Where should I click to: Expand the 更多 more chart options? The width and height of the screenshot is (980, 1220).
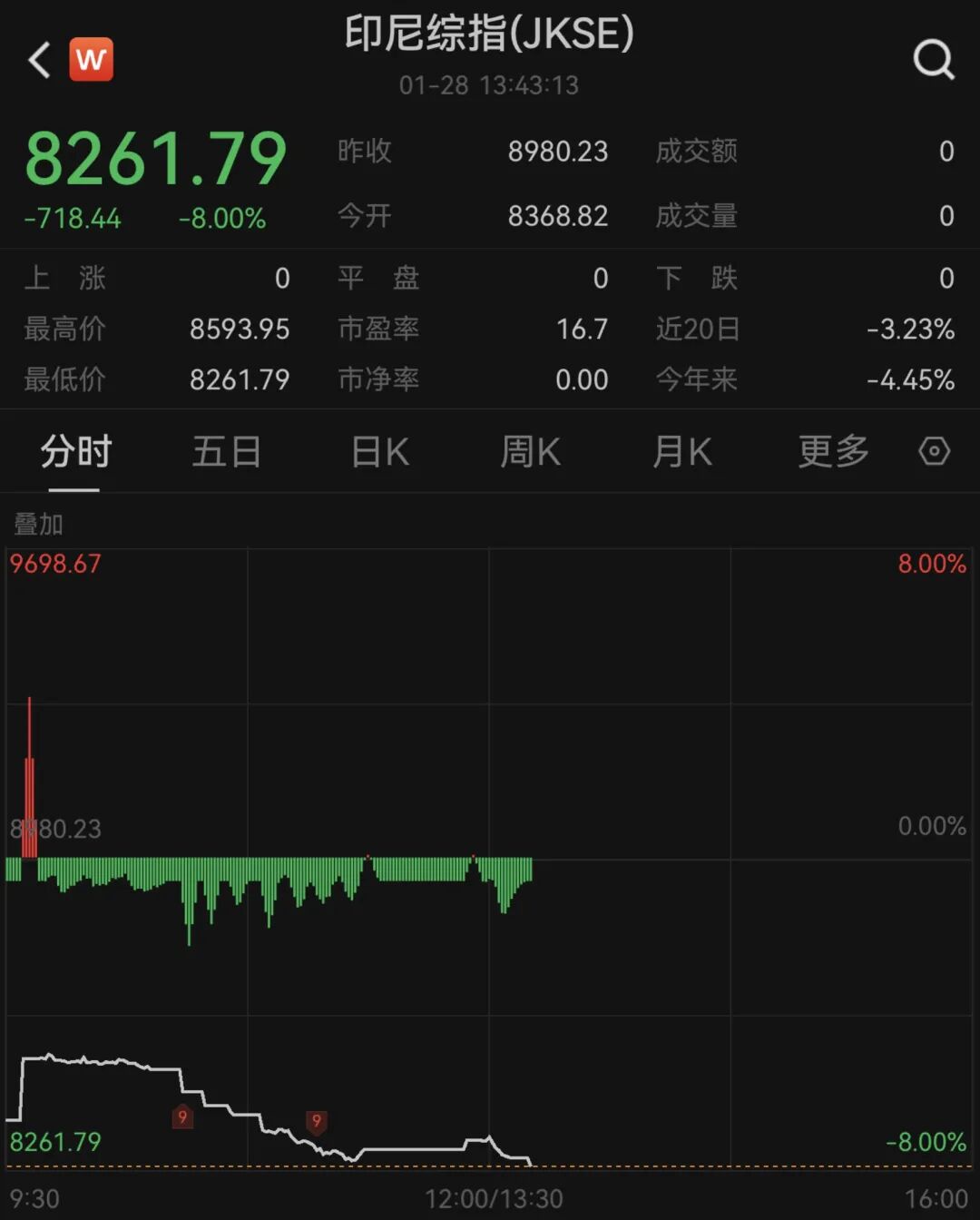pyautogui.click(x=831, y=451)
